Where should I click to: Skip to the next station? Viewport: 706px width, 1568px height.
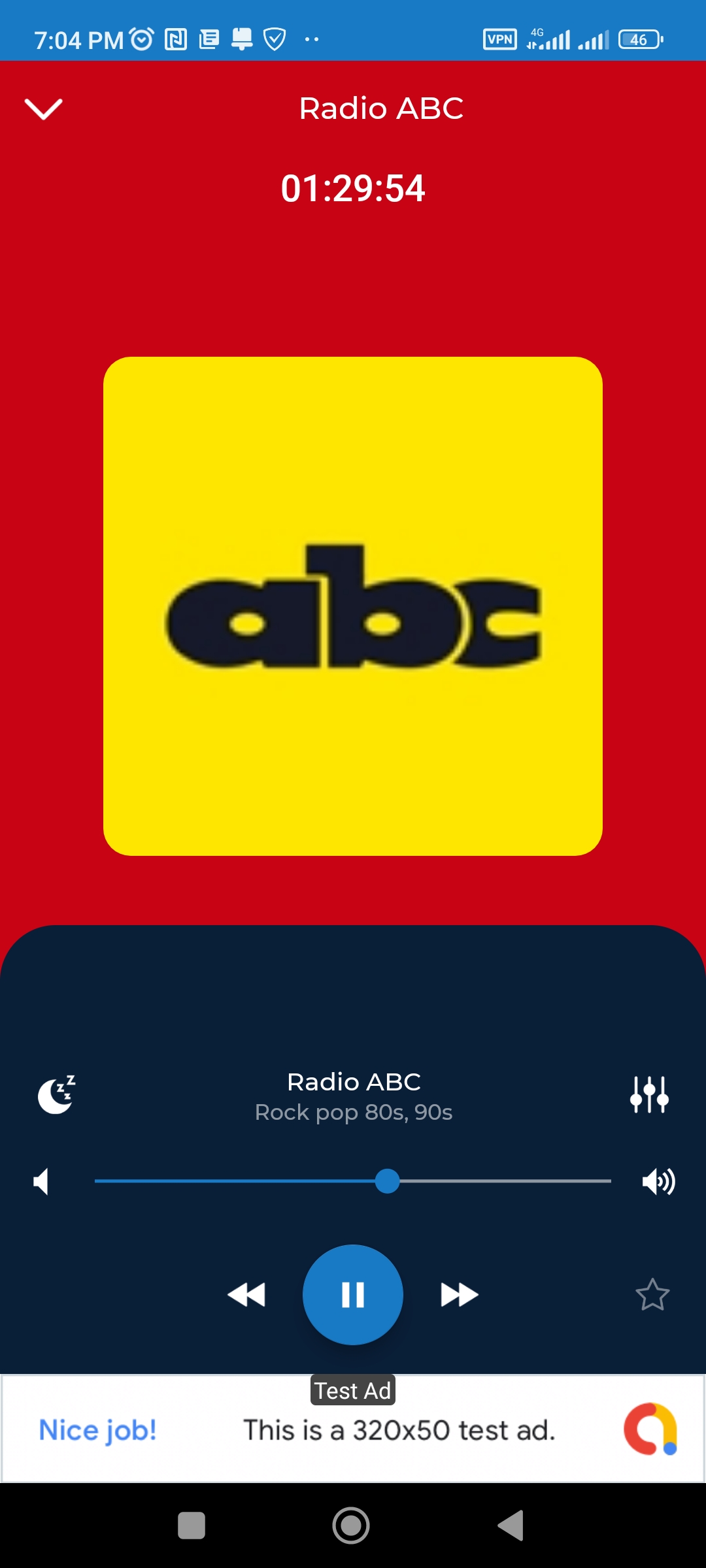coord(460,1294)
